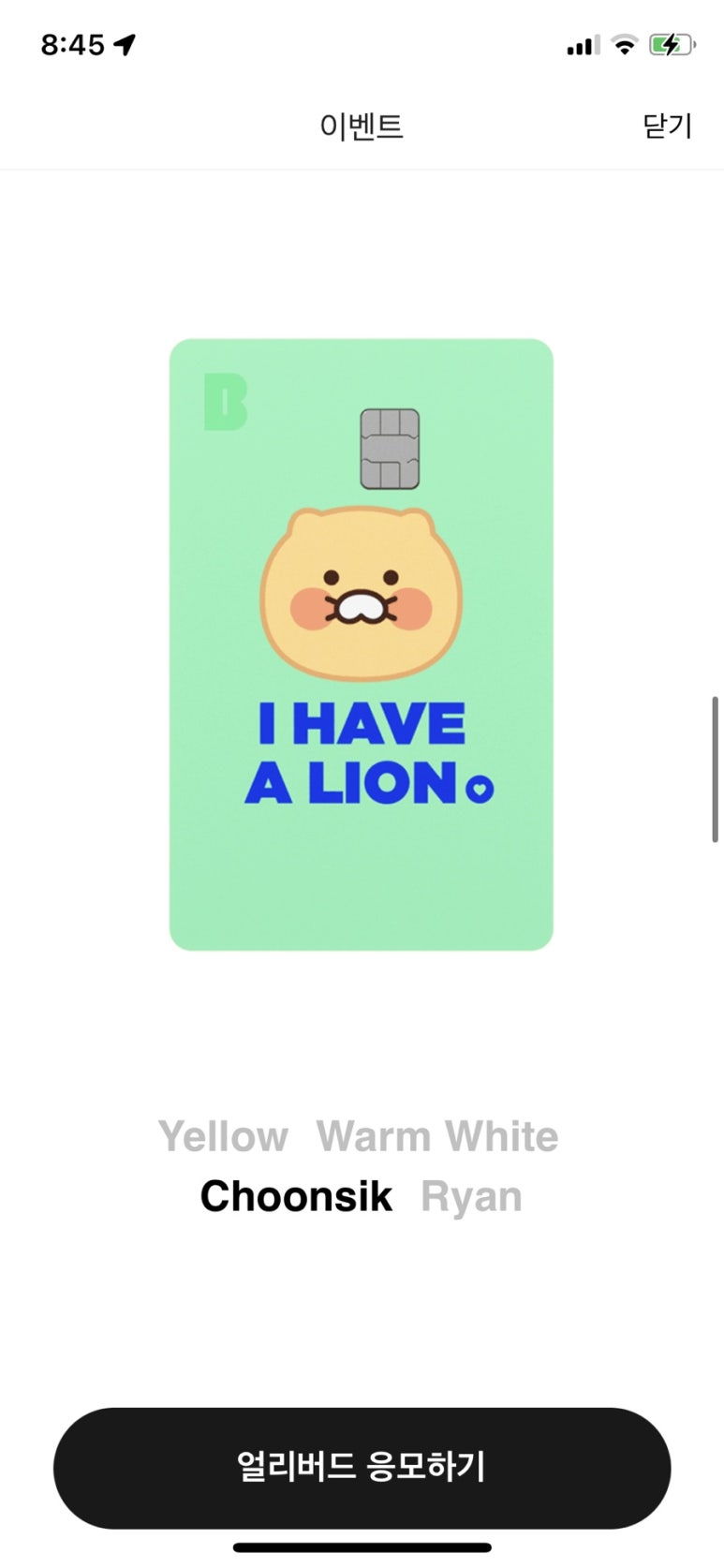724x1568 pixels.
Task: Choose the Choonsik card design
Action: 296,1196
